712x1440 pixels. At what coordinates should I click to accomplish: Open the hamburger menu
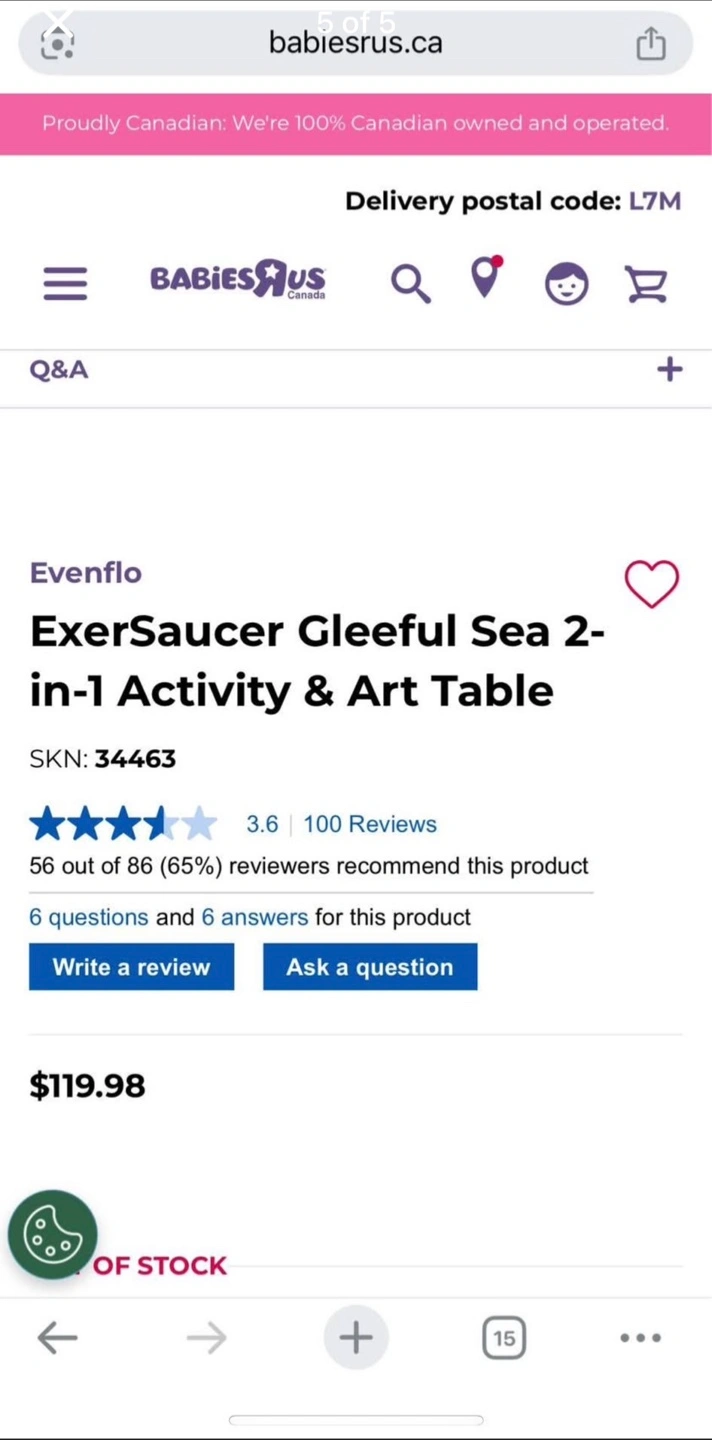[x=65, y=283]
